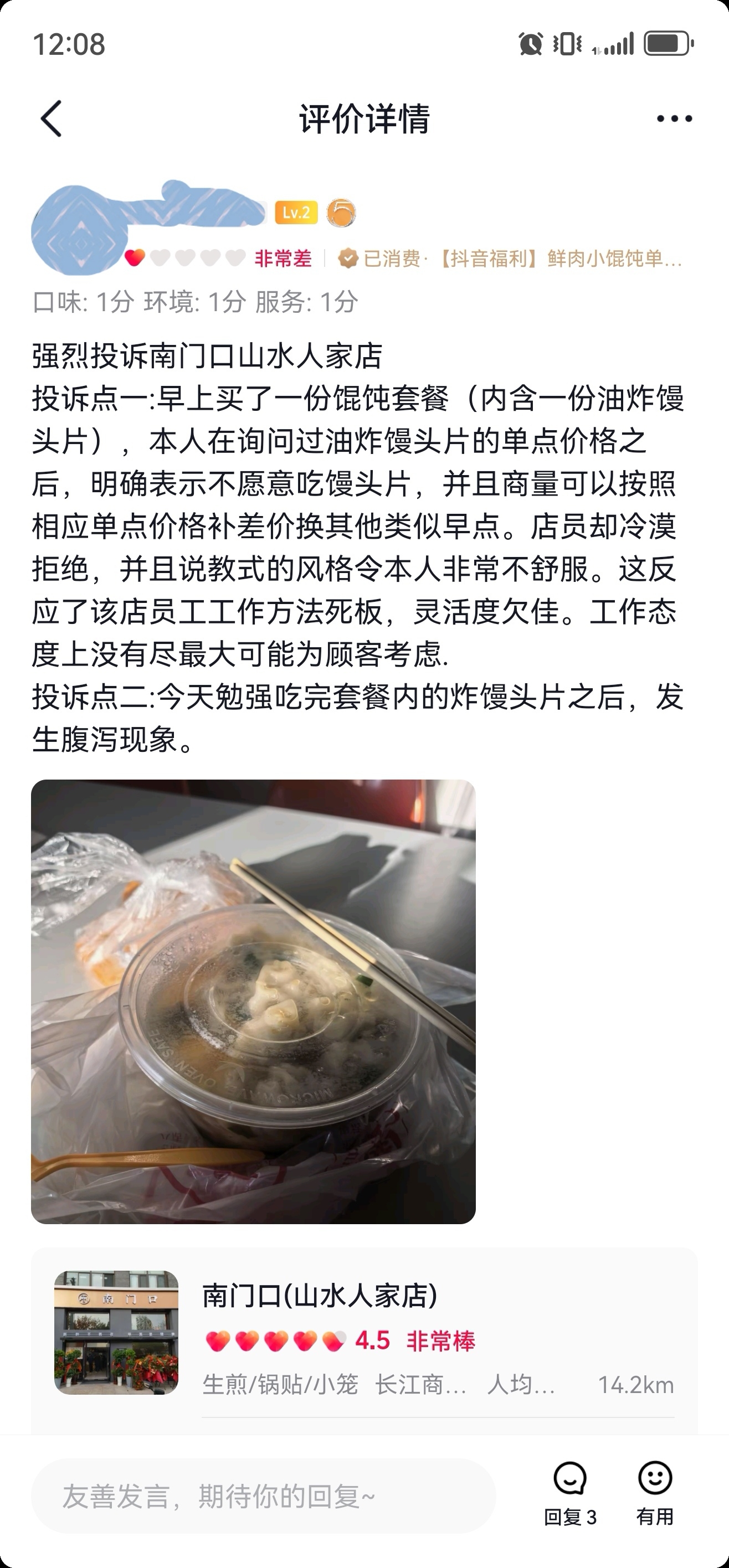Mark this review as 有用

click(x=655, y=1493)
